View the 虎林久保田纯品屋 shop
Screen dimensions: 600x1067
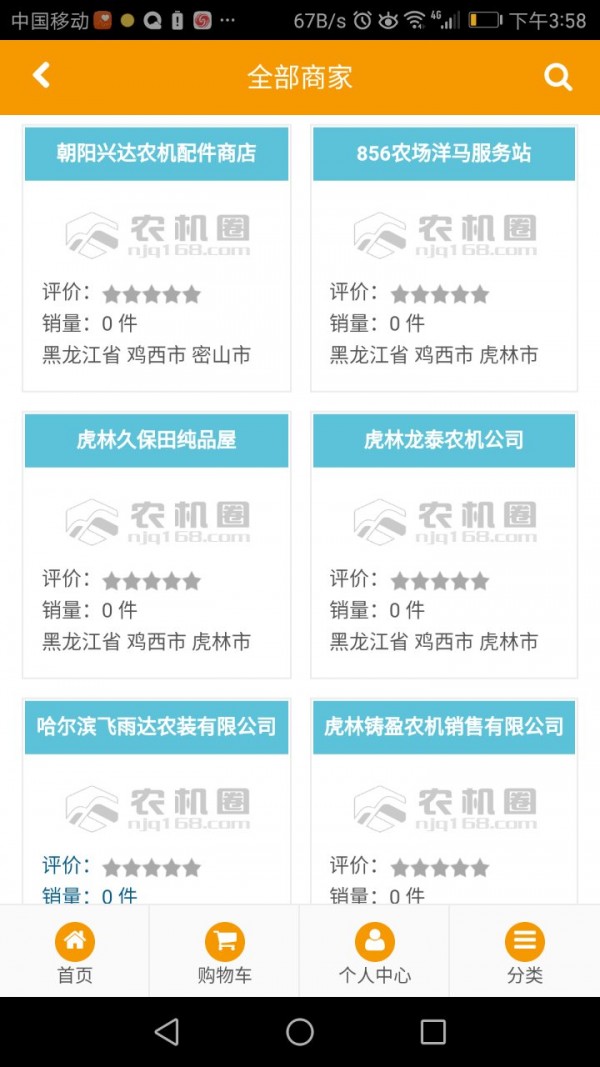point(156,440)
